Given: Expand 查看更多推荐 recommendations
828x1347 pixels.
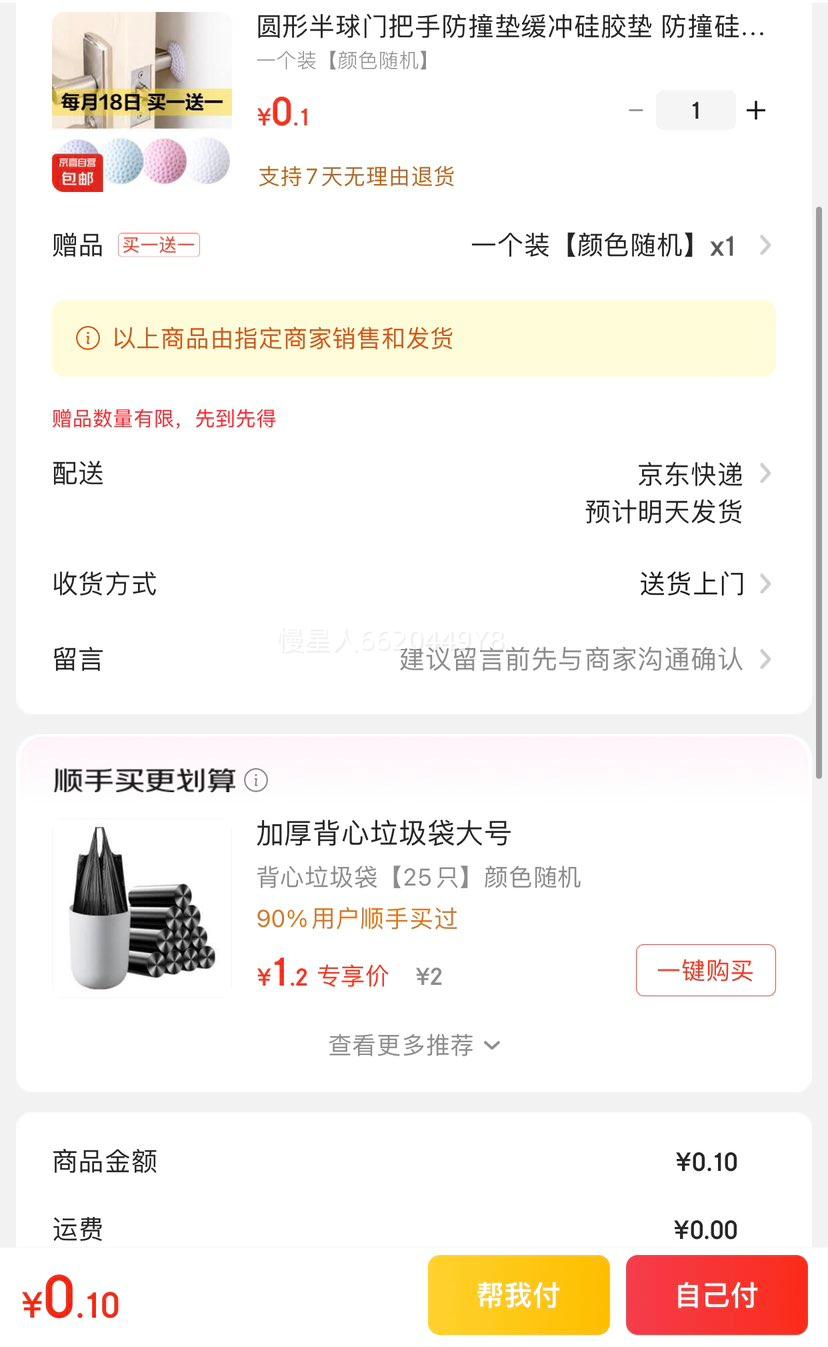Looking at the screenshot, I should (x=414, y=1045).
